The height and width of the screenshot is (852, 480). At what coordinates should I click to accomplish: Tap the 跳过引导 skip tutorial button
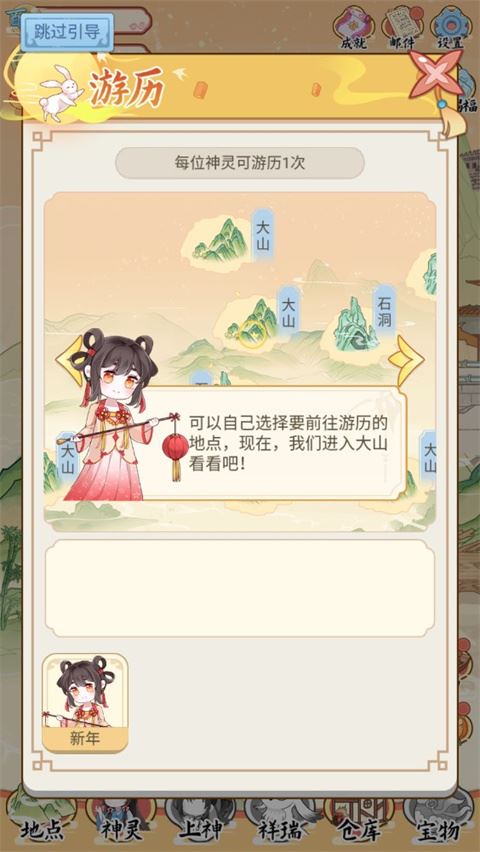pos(67,32)
